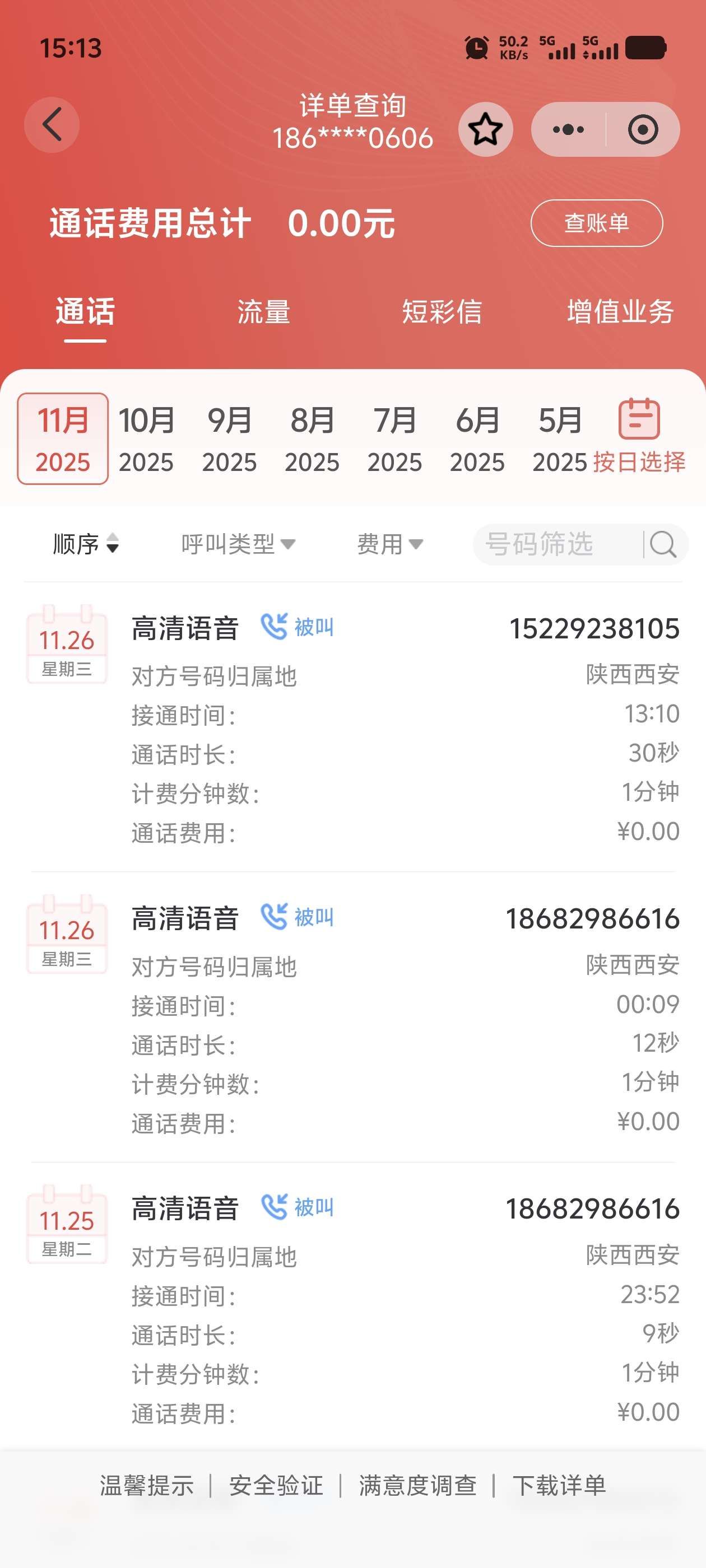
Task: Expand the 费用 filter dropdown
Action: coord(389,544)
